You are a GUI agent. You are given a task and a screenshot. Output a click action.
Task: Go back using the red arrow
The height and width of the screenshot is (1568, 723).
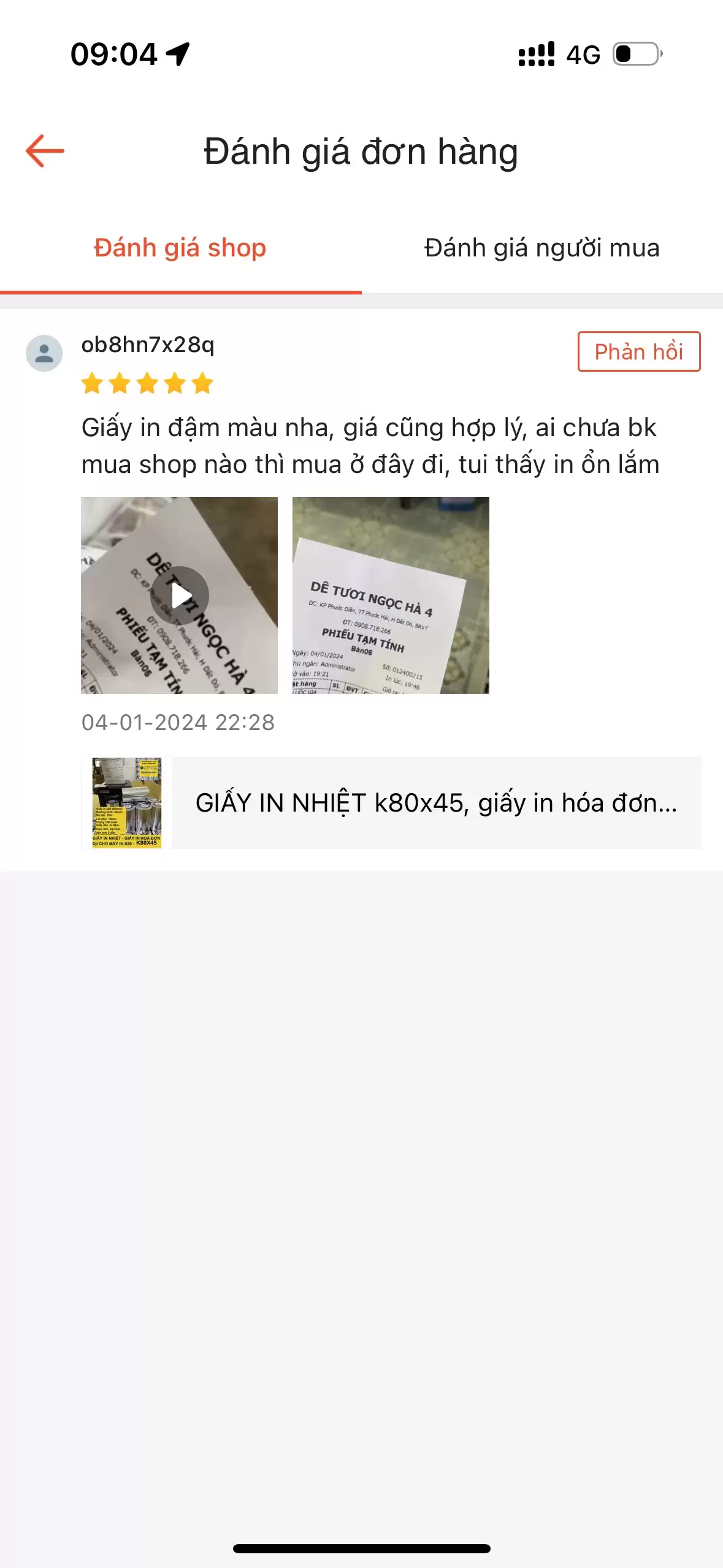click(x=45, y=151)
